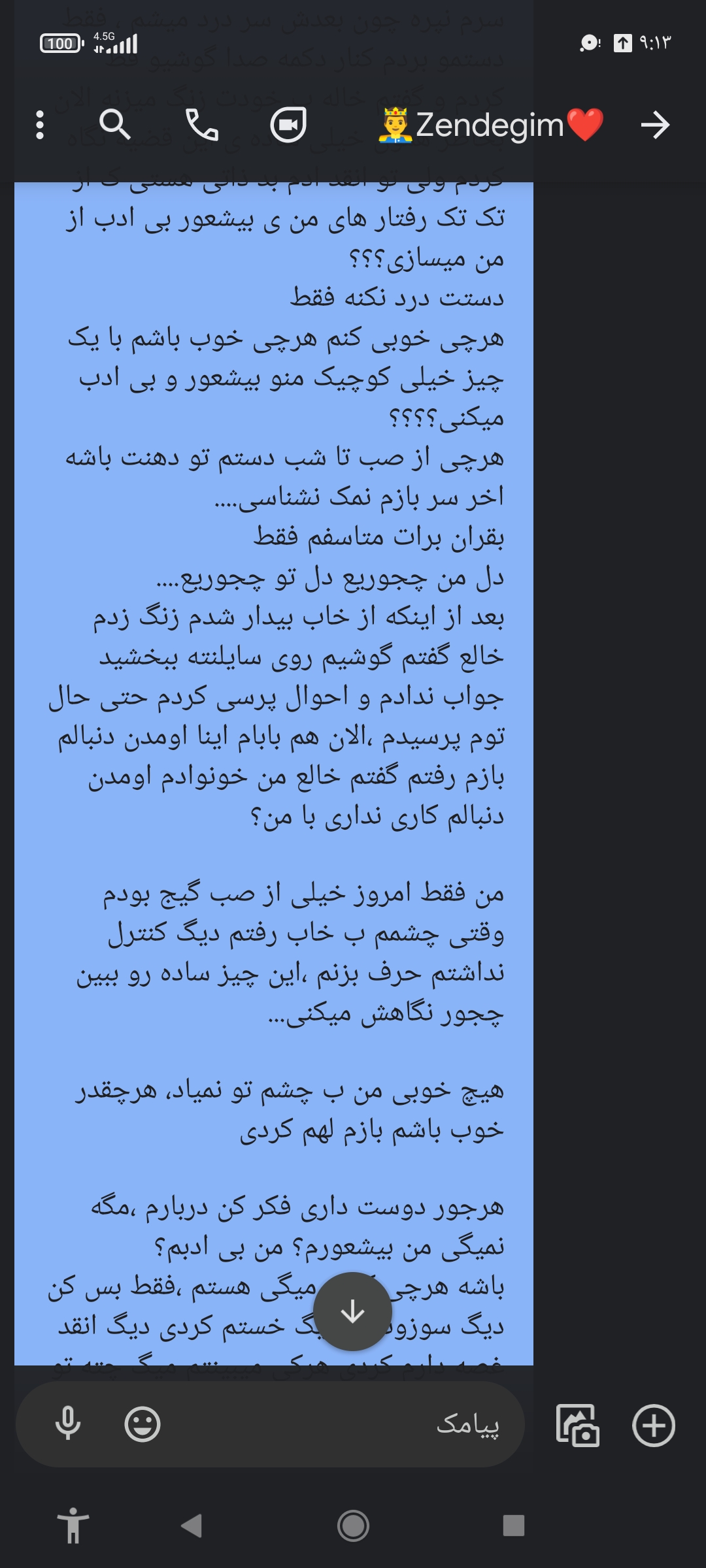Open recent apps with square button
Viewport: 706px width, 1568px height.
click(x=513, y=1526)
